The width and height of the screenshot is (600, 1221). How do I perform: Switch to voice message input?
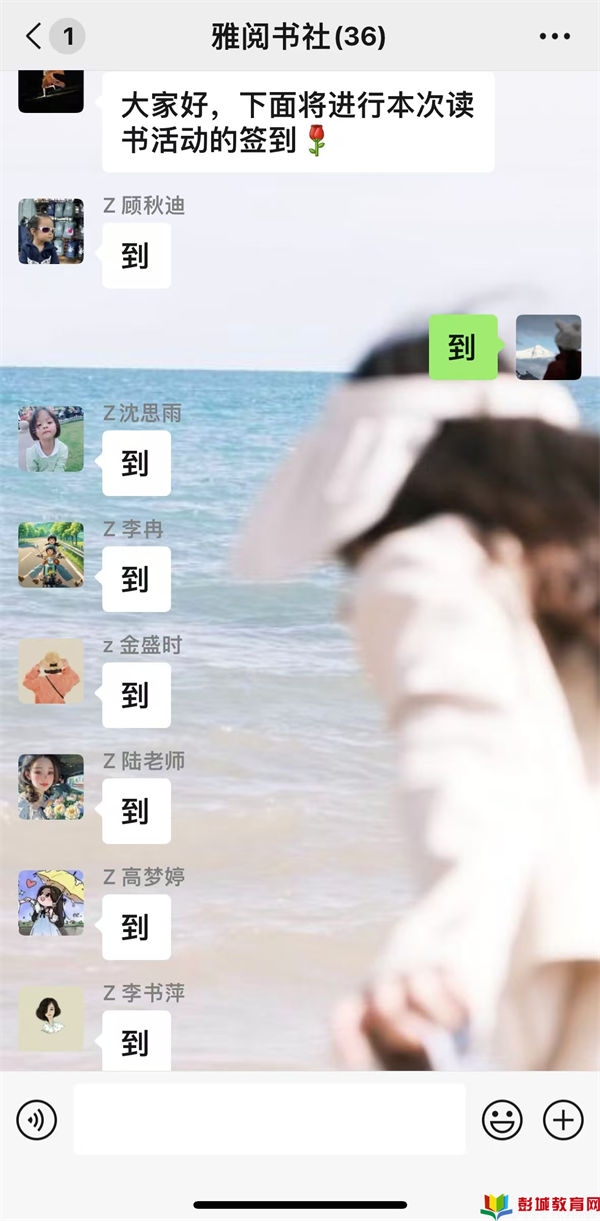(37, 1119)
